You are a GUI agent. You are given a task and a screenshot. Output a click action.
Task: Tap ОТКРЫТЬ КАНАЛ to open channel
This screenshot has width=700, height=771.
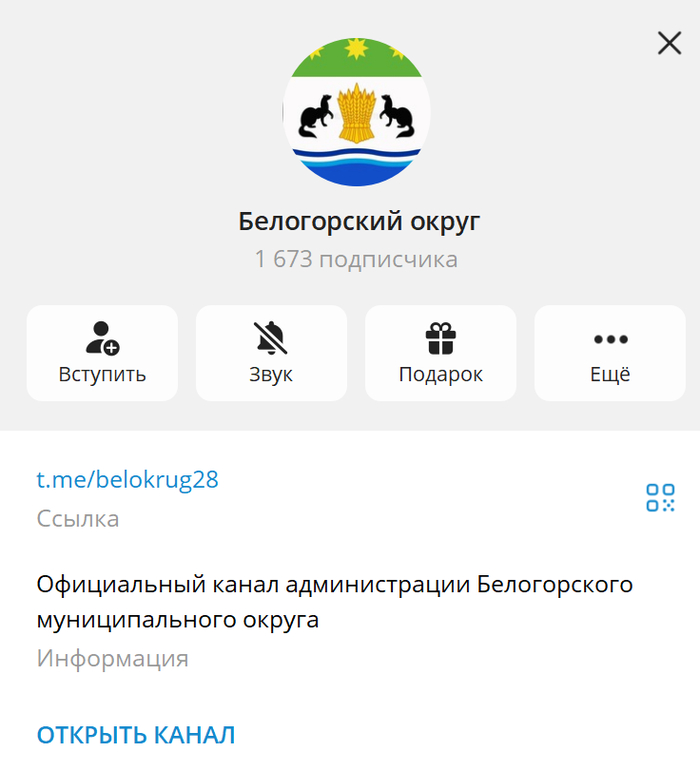136,735
